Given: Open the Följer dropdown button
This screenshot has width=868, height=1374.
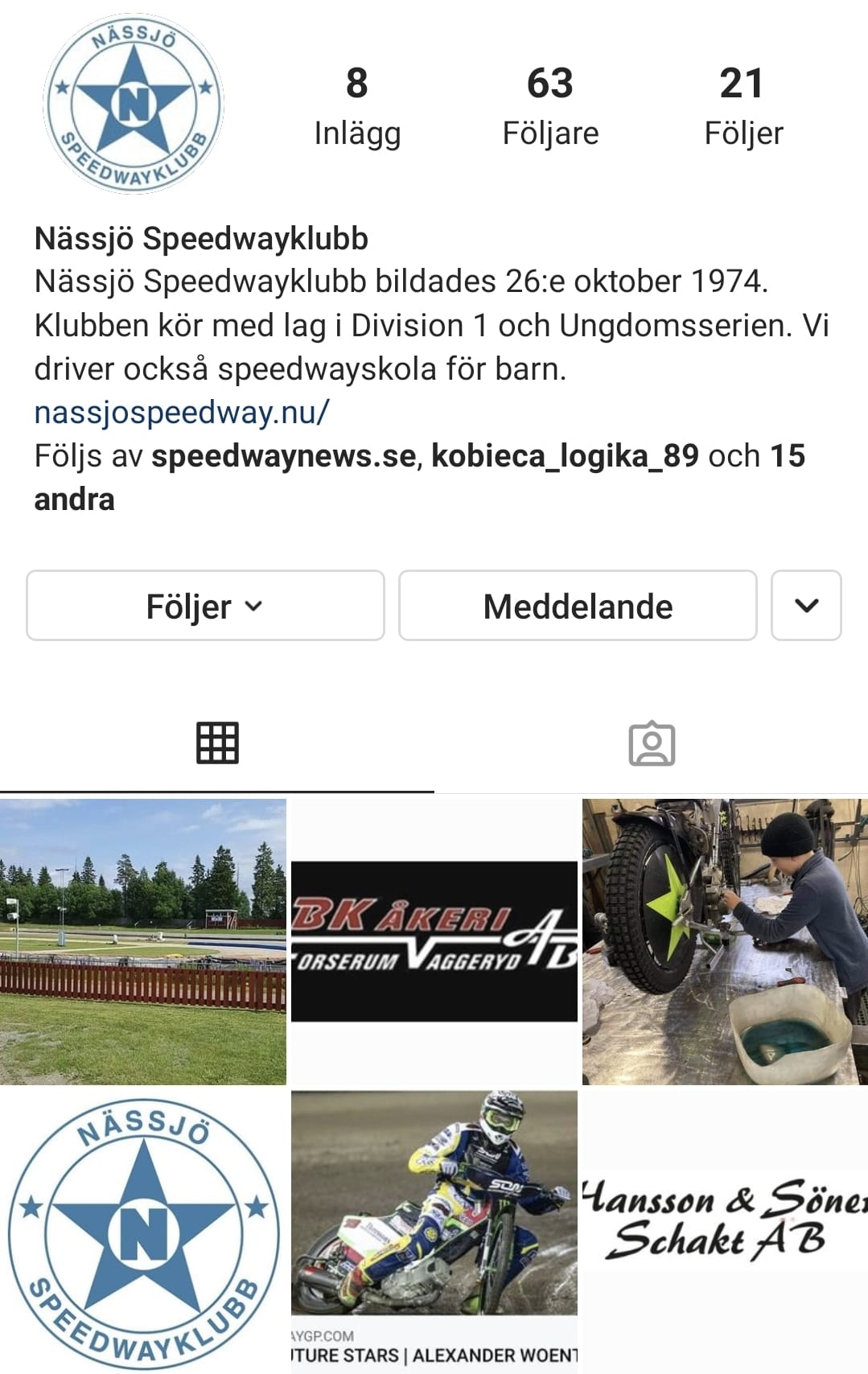Looking at the screenshot, I should point(204,607).
